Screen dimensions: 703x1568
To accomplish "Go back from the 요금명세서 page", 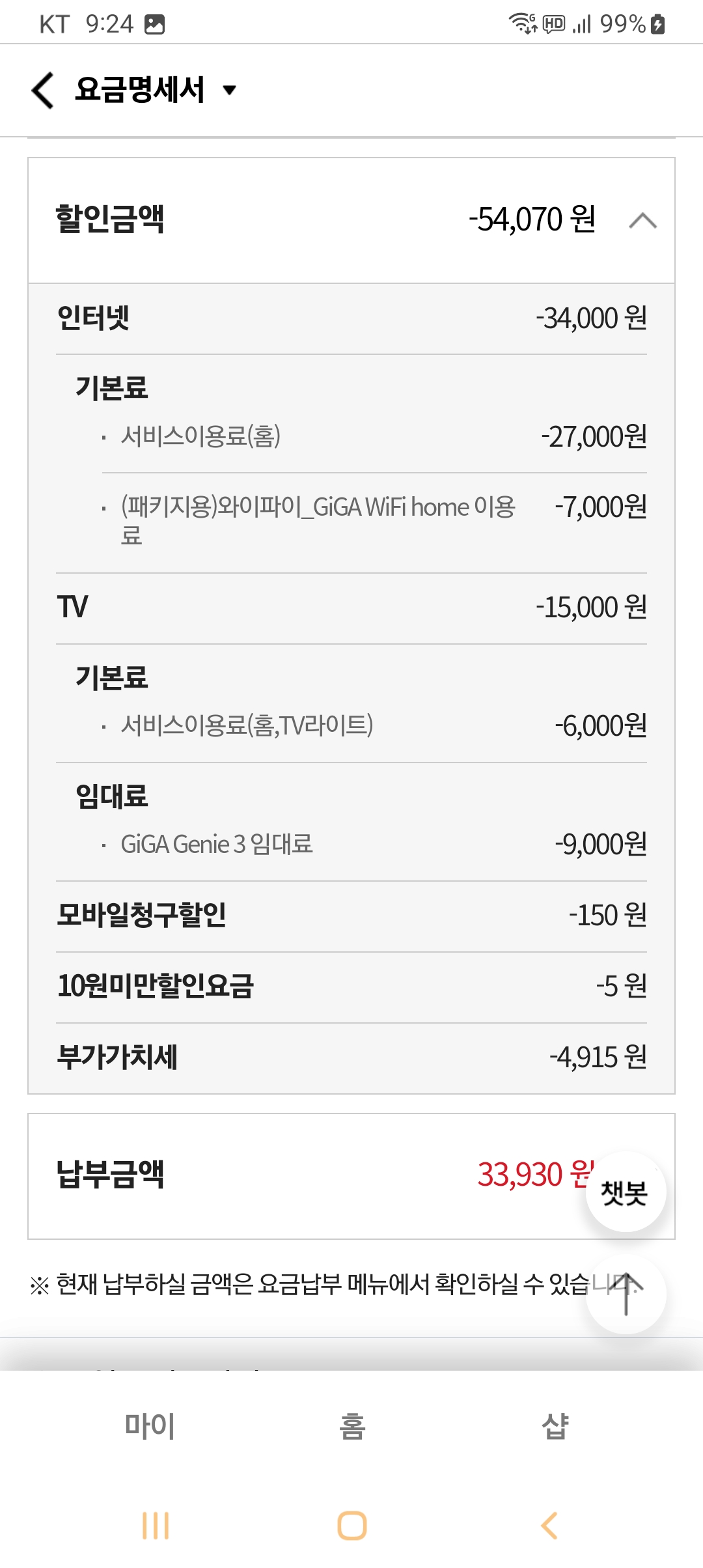I will tap(43, 90).
